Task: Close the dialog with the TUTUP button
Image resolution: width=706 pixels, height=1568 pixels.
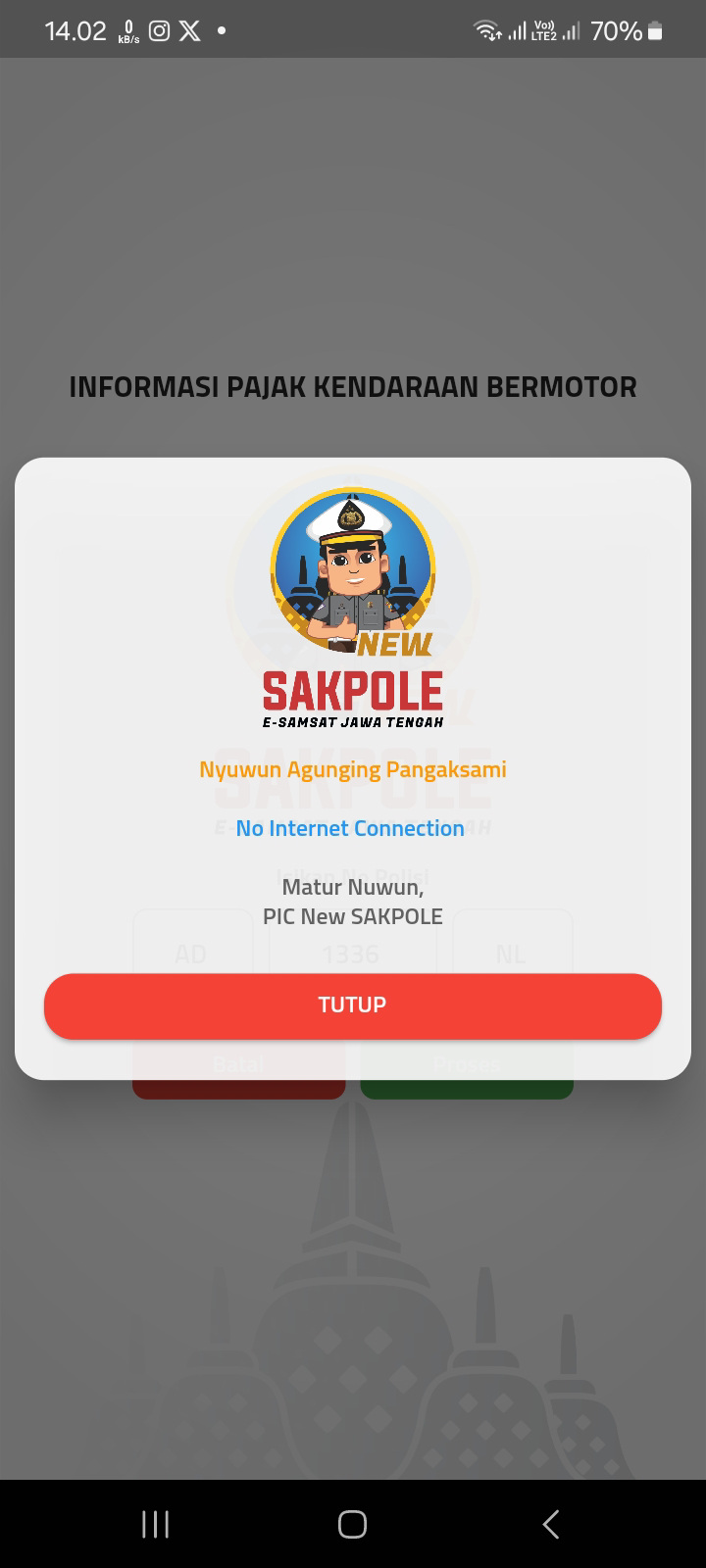Action: click(352, 1005)
